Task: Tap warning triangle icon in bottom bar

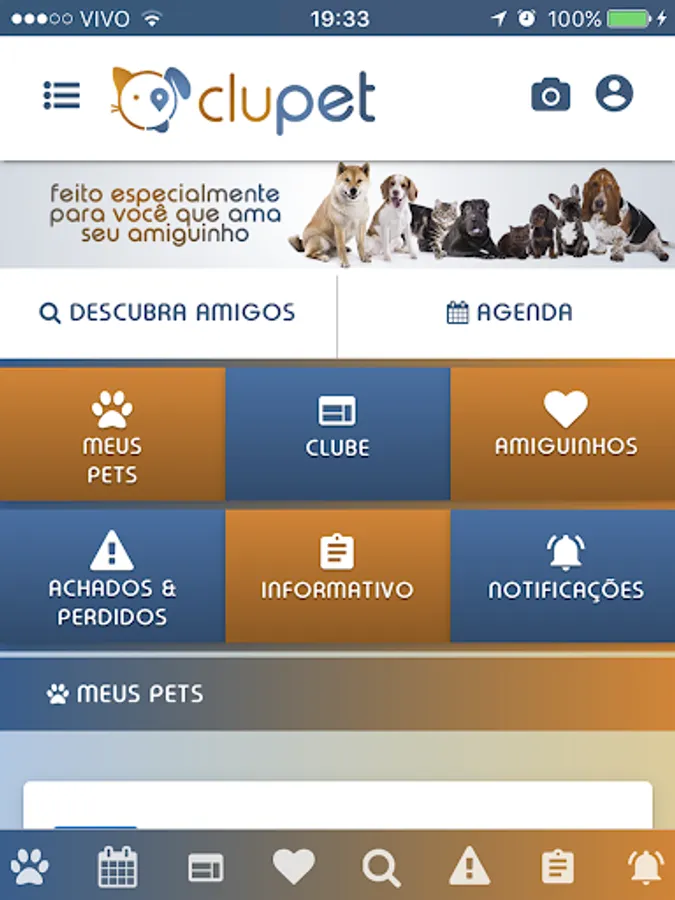Action: point(470,866)
